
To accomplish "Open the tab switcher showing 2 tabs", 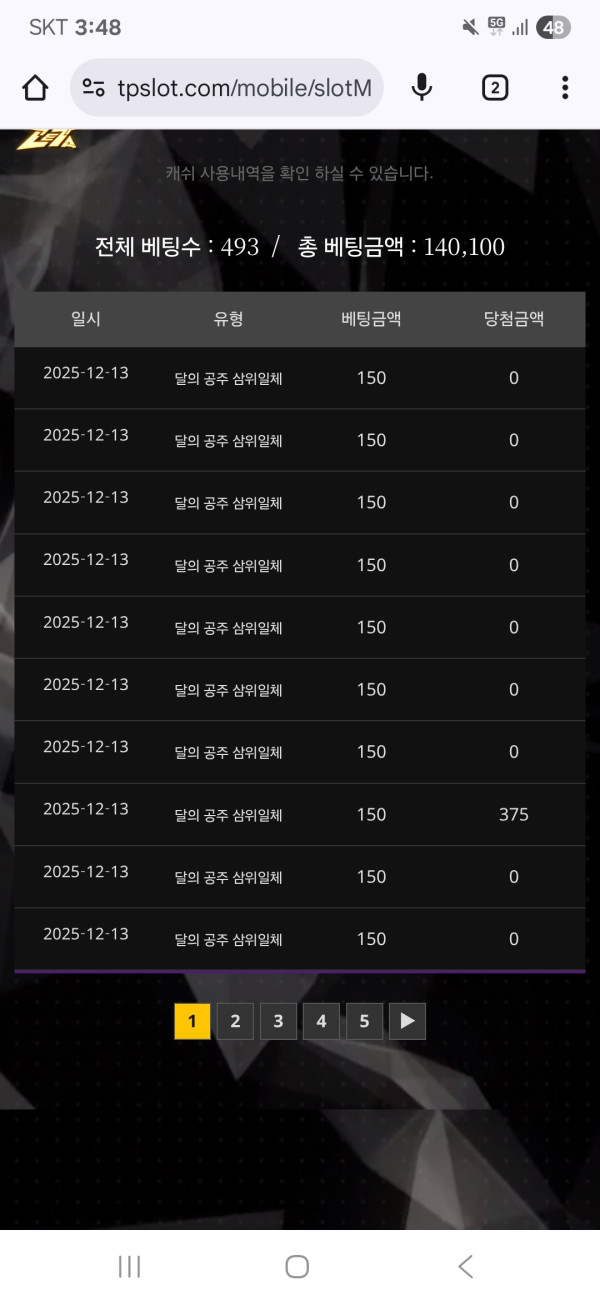I will pos(494,88).
